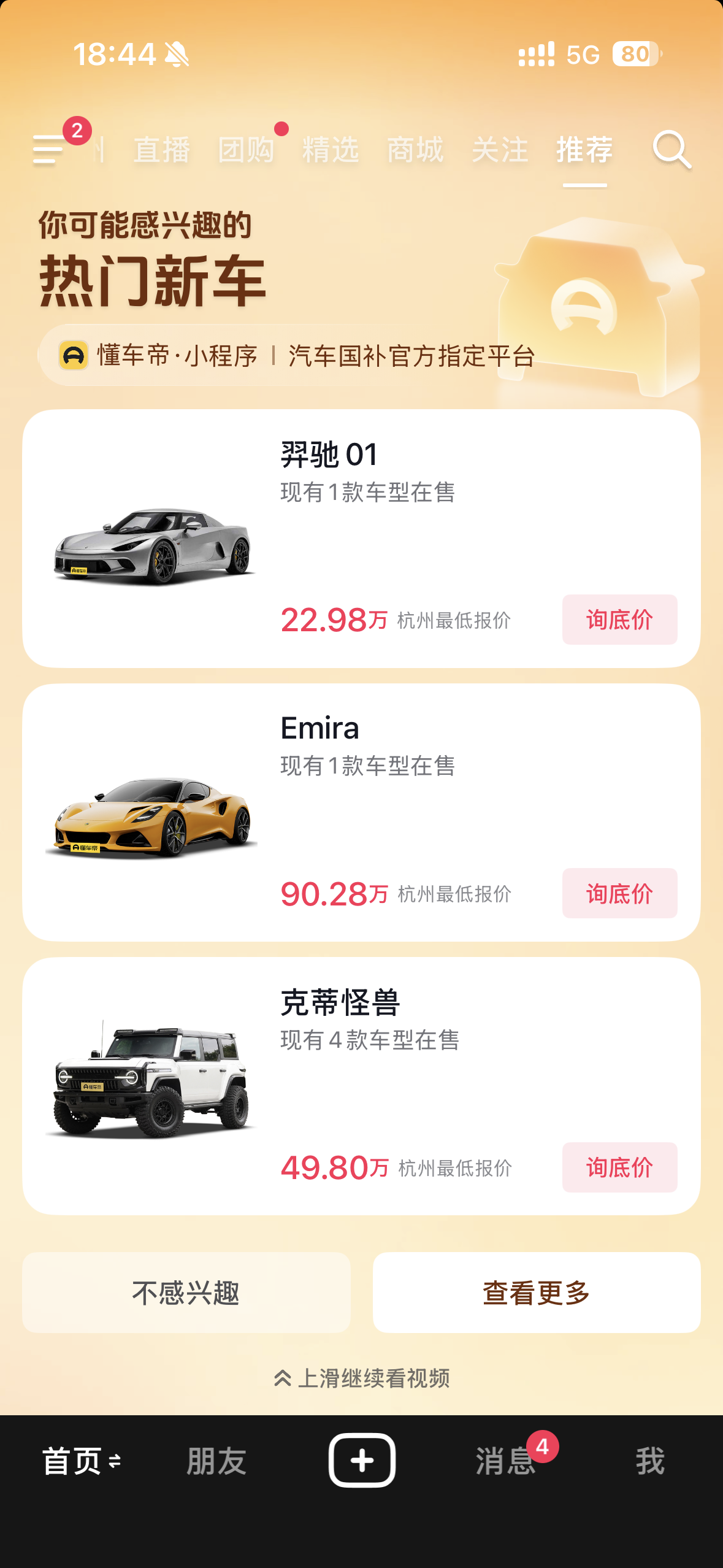This screenshot has width=723, height=1568.
Task: Go to the 朋友 tab
Action: (x=216, y=1461)
